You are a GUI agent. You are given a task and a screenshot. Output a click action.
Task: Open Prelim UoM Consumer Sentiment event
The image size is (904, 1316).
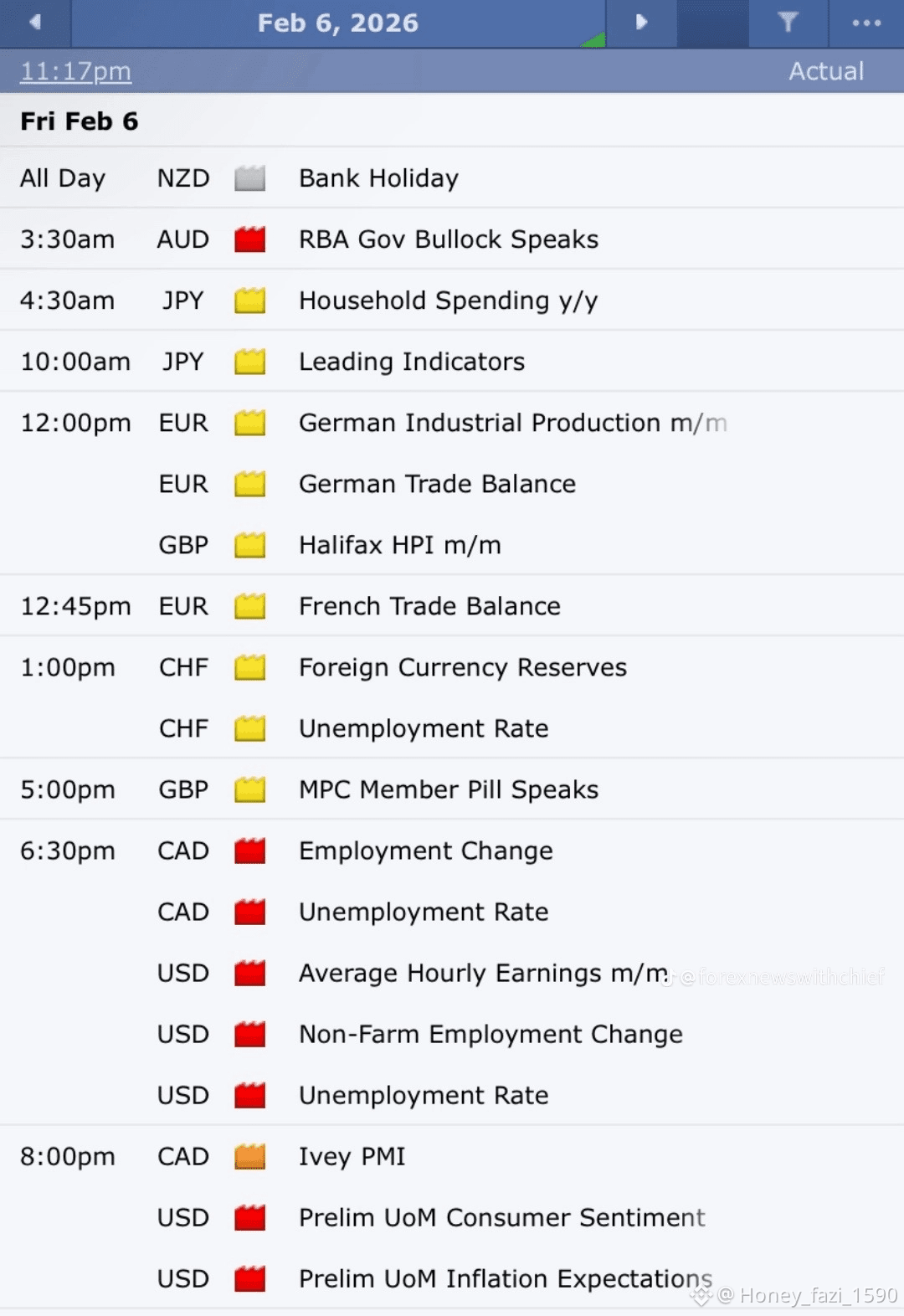502,1217
